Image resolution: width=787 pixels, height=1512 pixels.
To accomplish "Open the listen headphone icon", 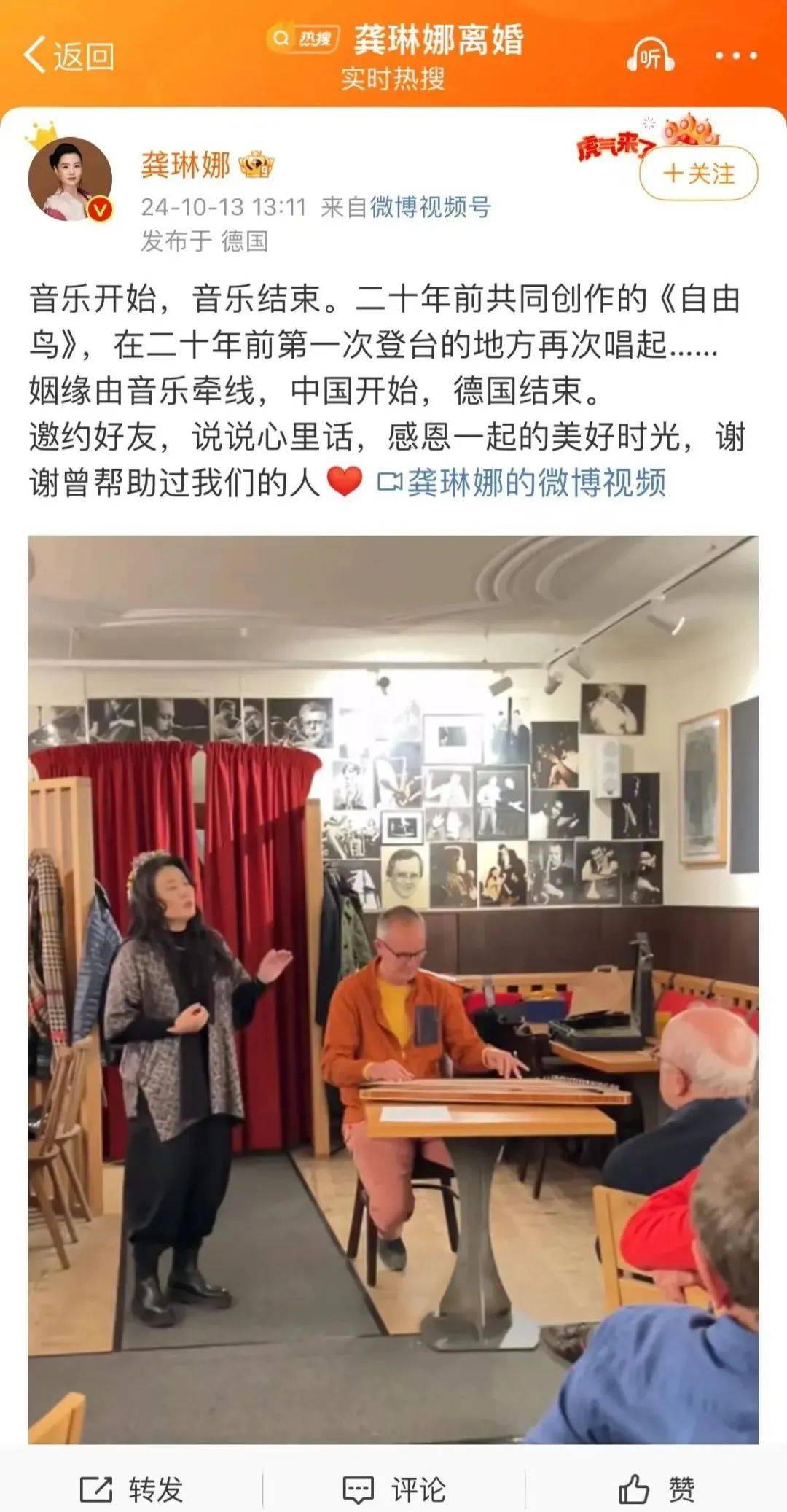I will [x=650, y=56].
